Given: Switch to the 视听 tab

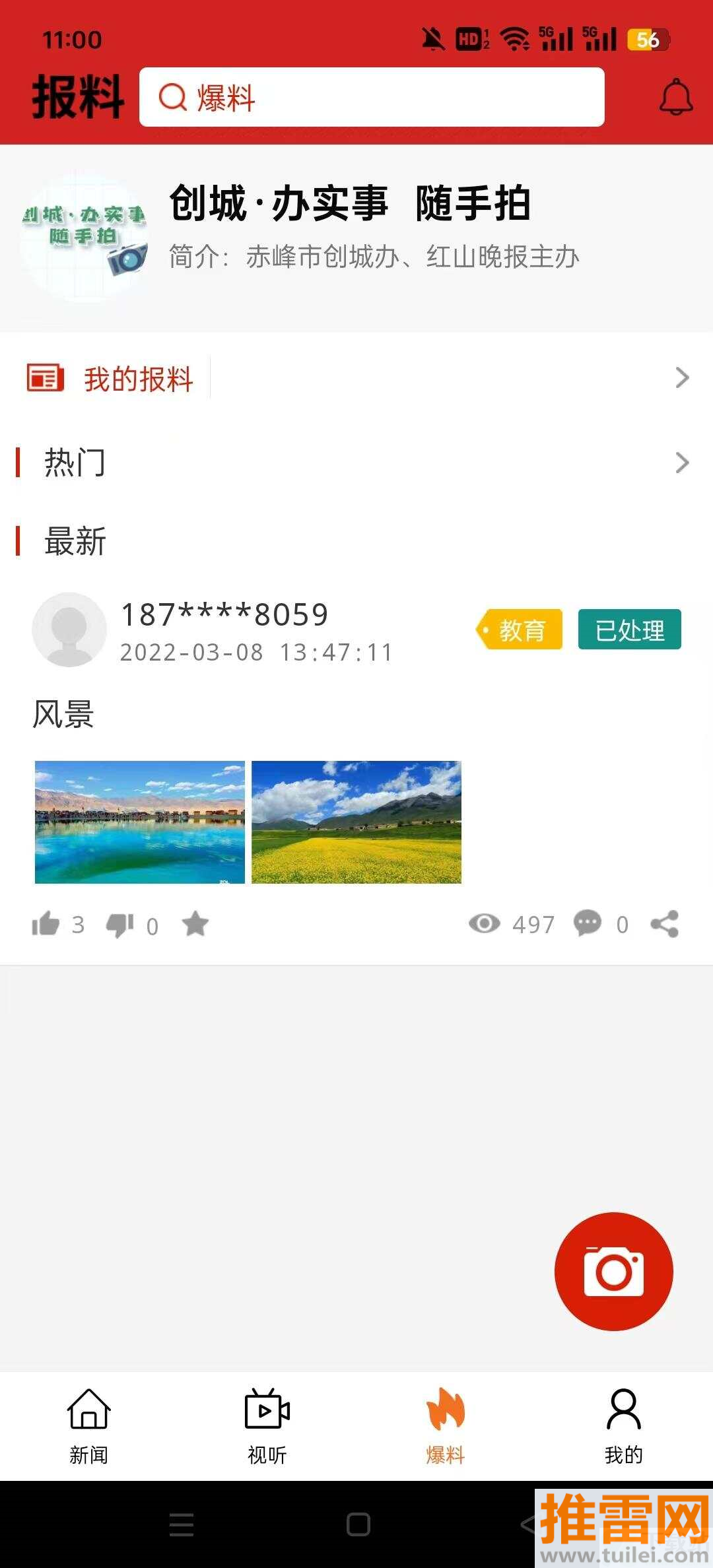Looking at the screenshot, I should click(x=267, y=1425).
